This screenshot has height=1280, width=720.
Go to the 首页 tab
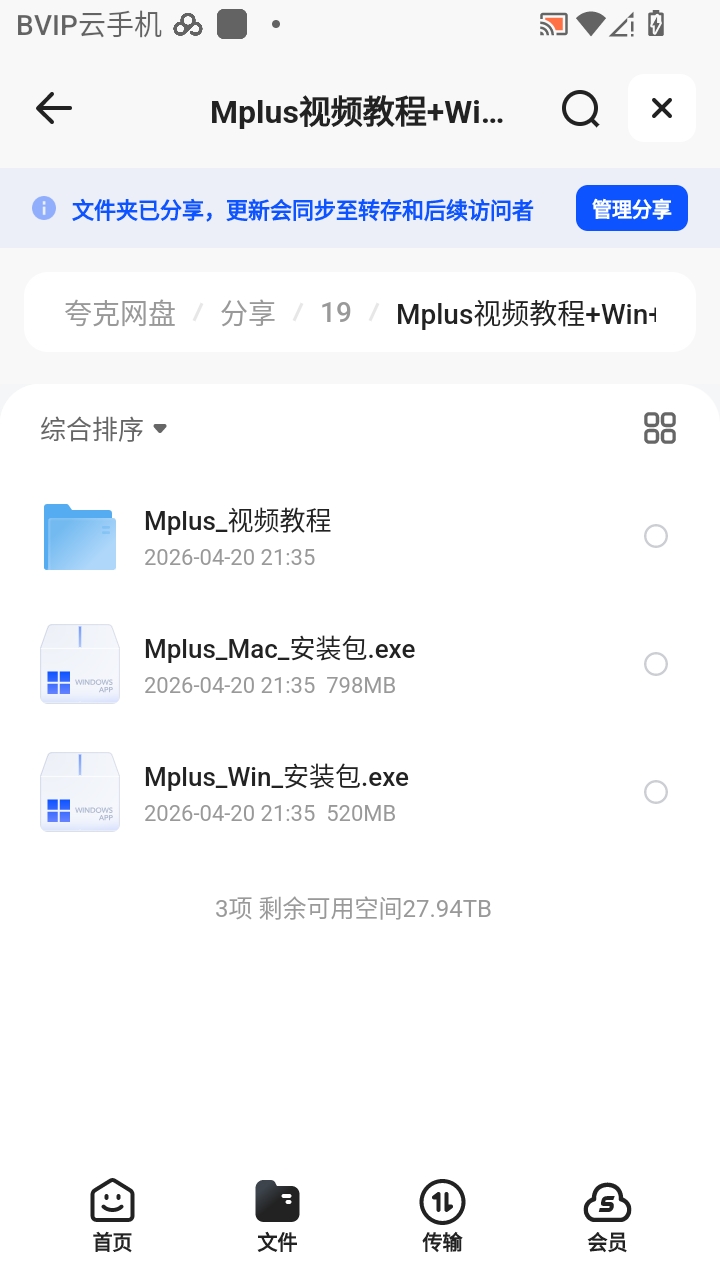(112, 1213)
